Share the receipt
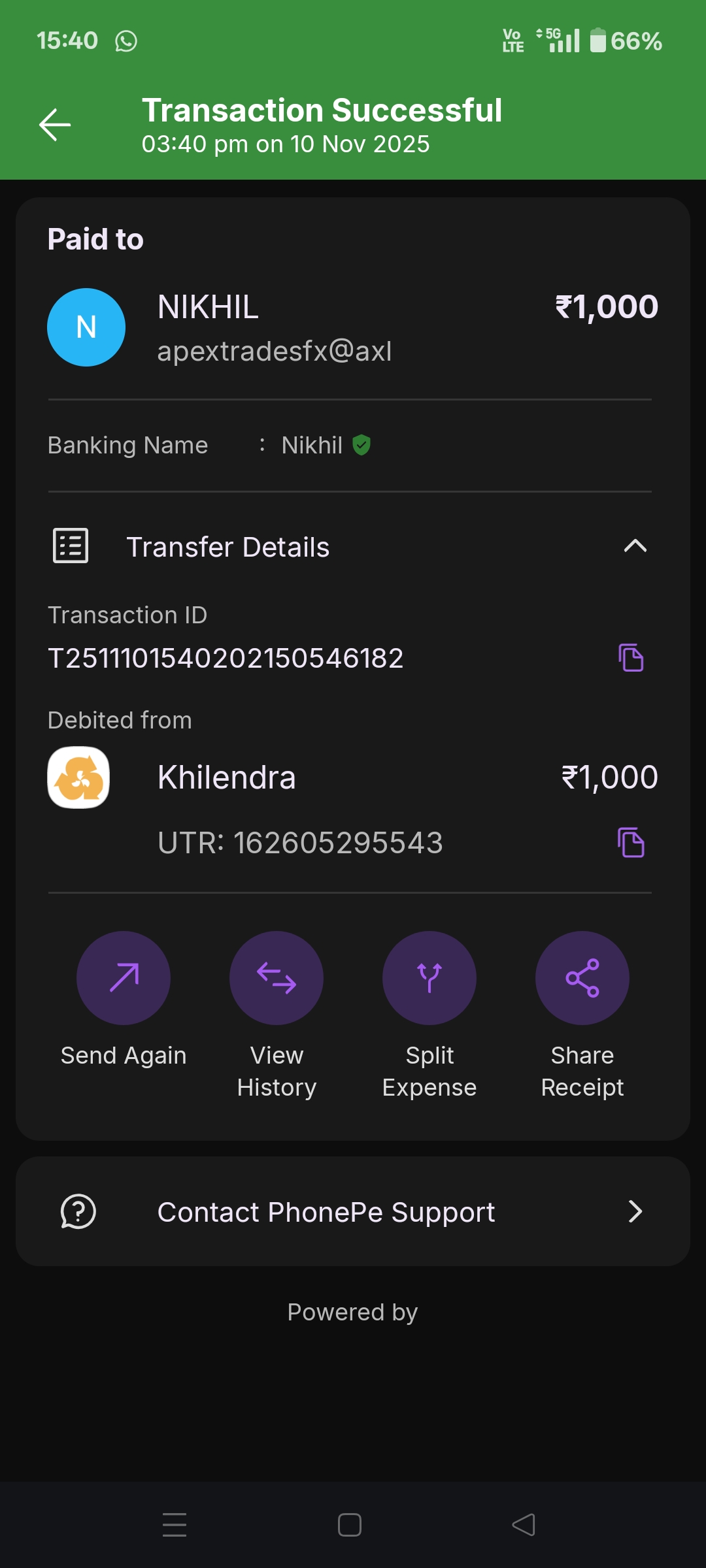 pos(582,978)
